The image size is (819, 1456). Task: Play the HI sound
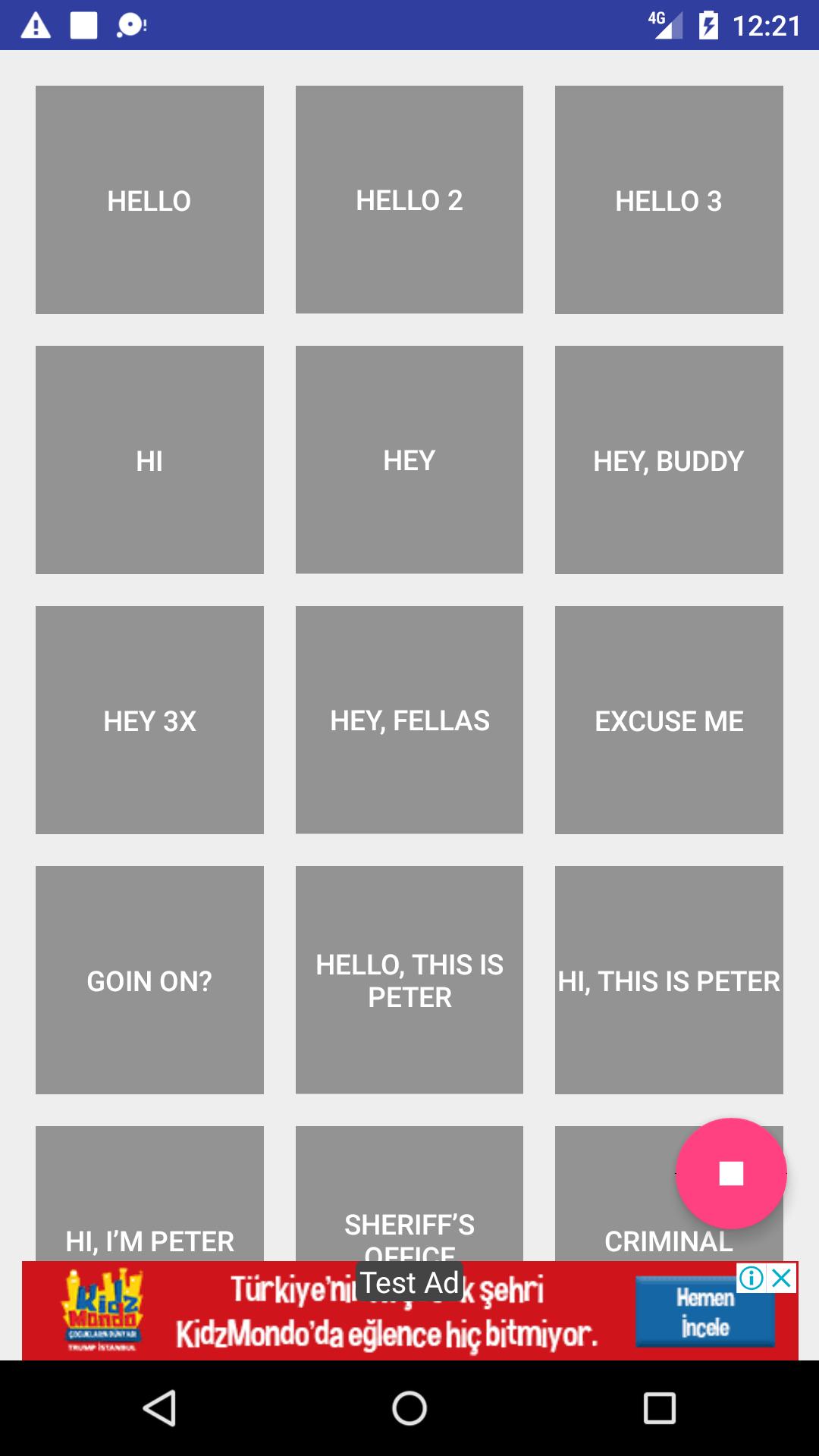coord(149,459)
